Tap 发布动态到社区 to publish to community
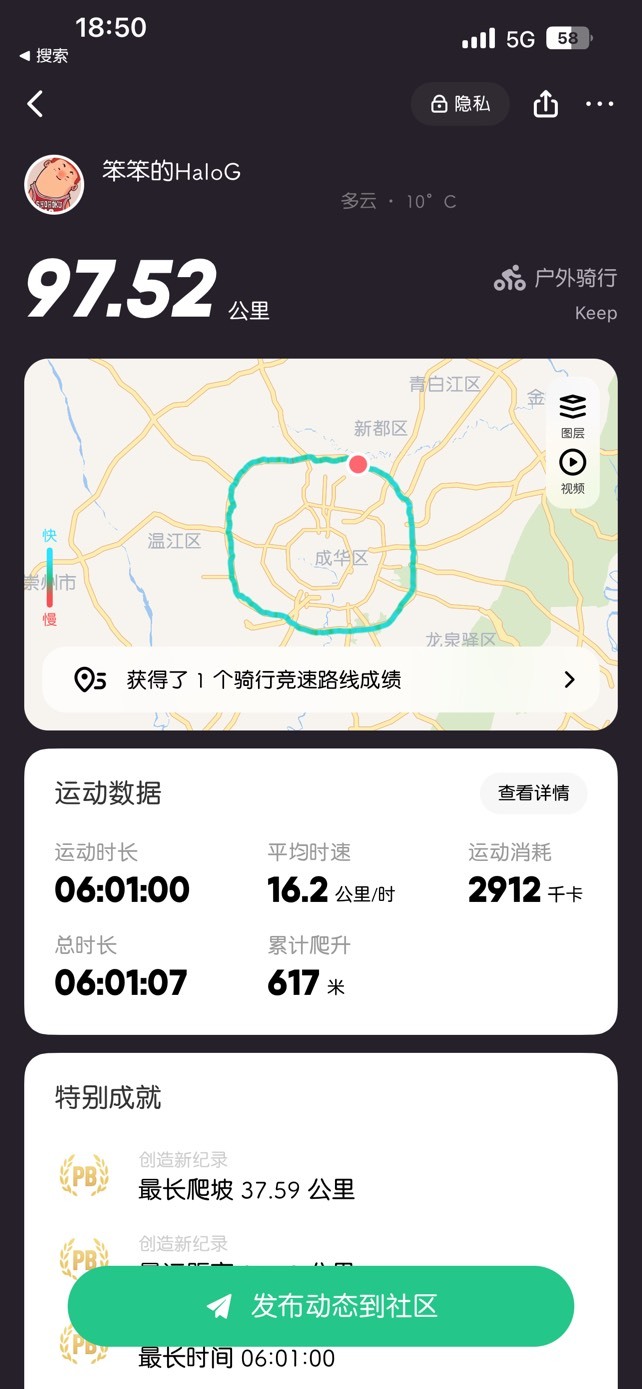Viewport: 642px width, 1389px height. tap(321, 1306)
